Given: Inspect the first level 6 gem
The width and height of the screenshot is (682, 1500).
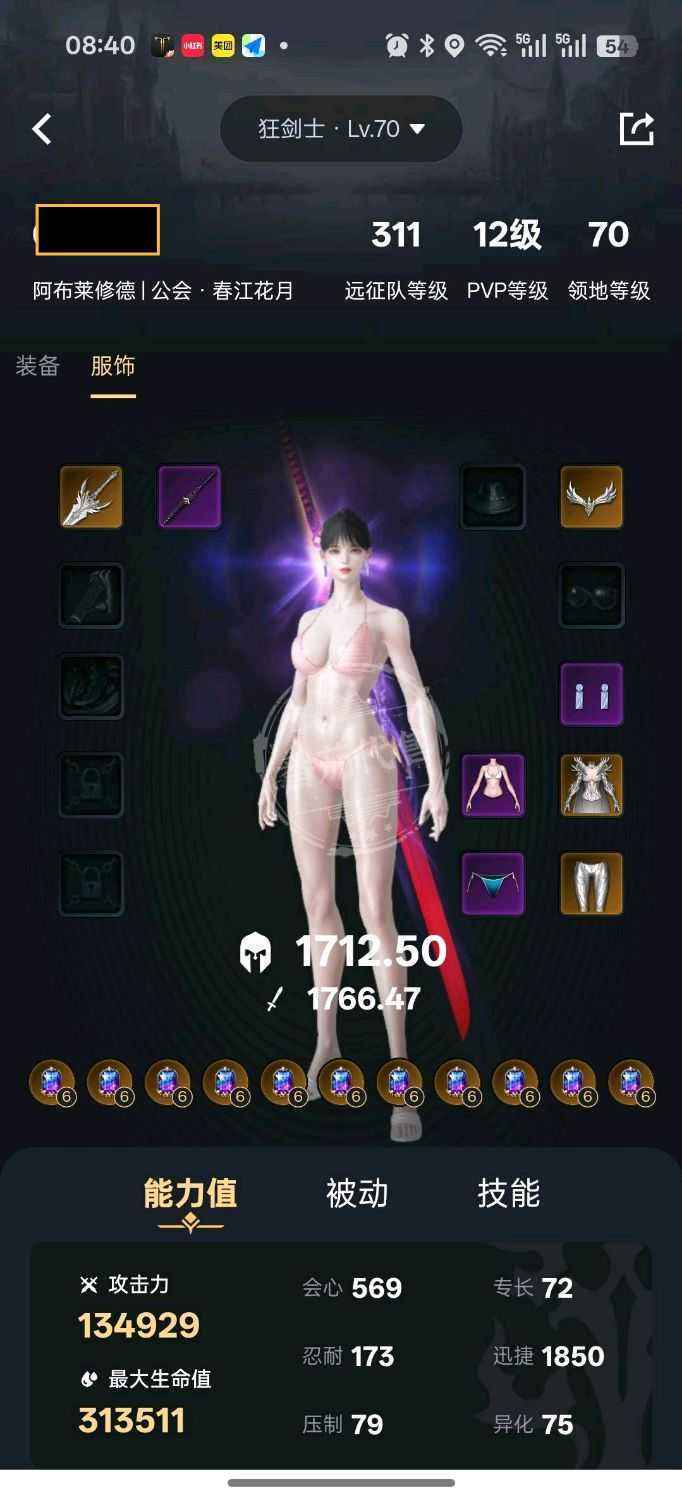Looking at the screenshot, I should point(52,1082).
